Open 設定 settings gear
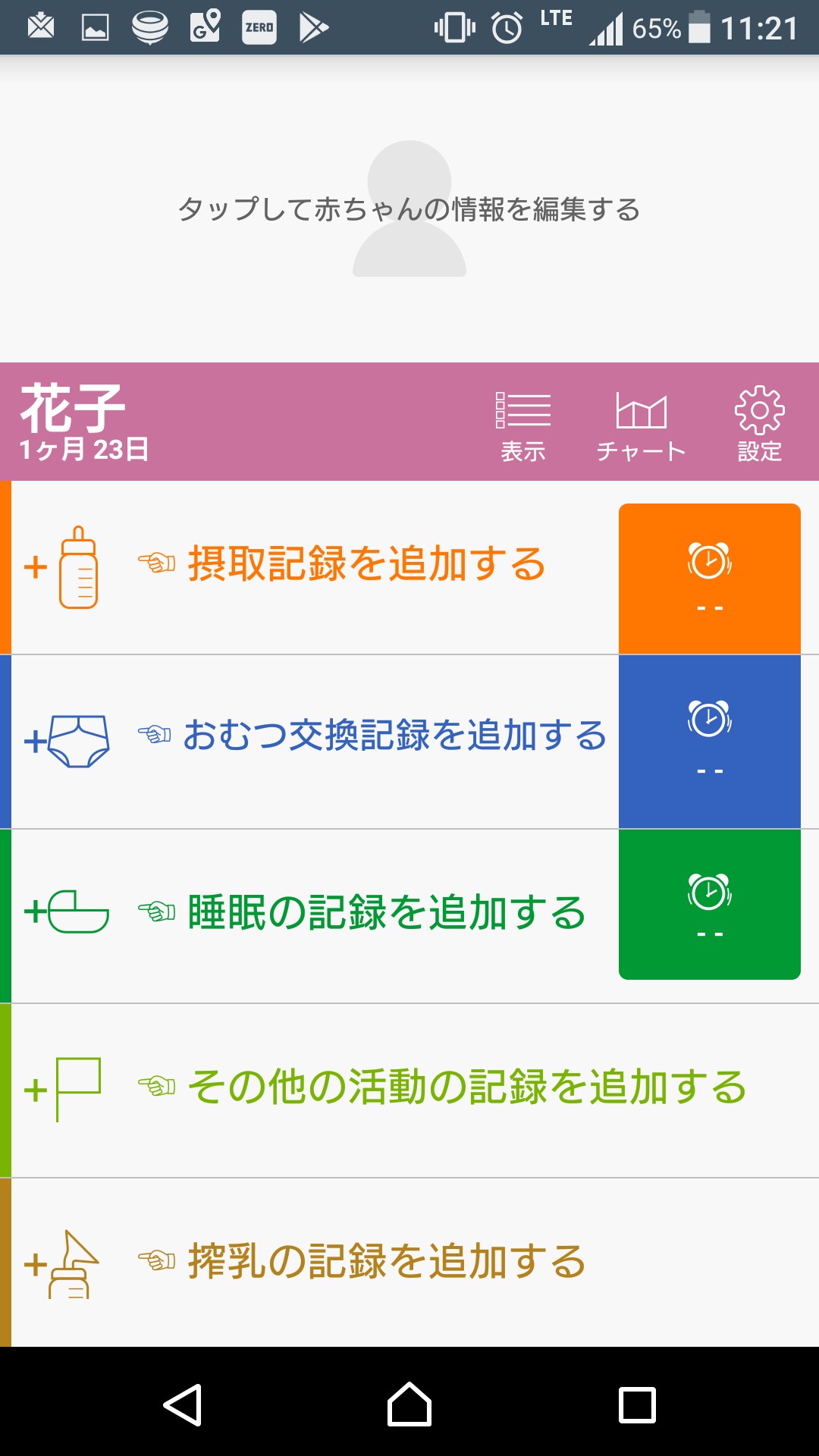Screen dimensions: 819x1456 coord(759,425)
